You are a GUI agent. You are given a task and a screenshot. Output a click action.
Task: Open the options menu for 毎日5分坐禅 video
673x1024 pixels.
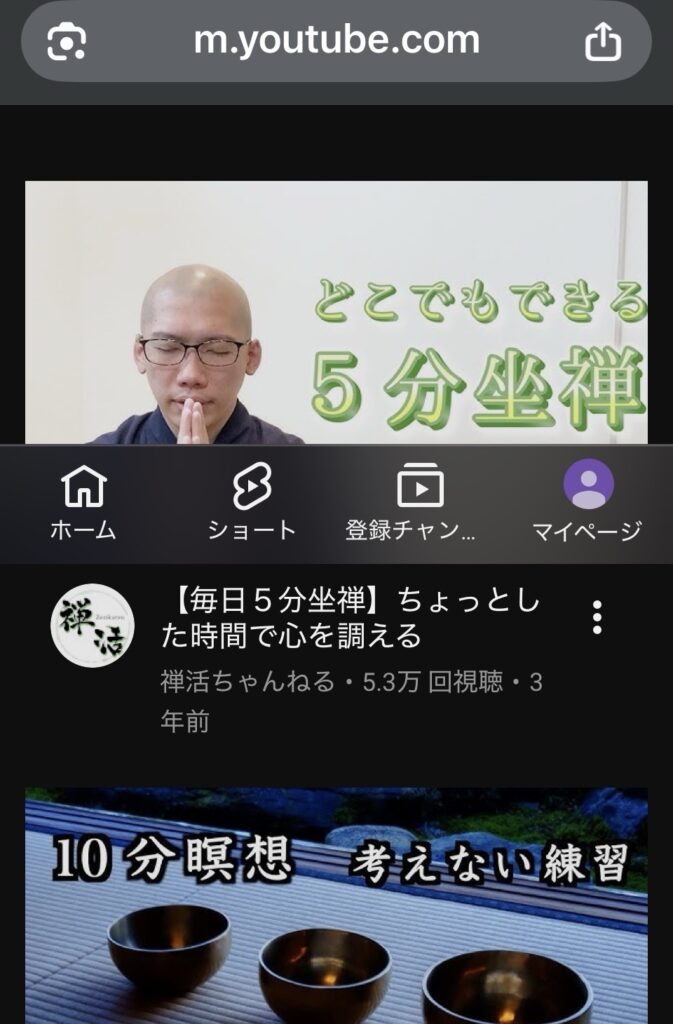click(x=597, y=618)
